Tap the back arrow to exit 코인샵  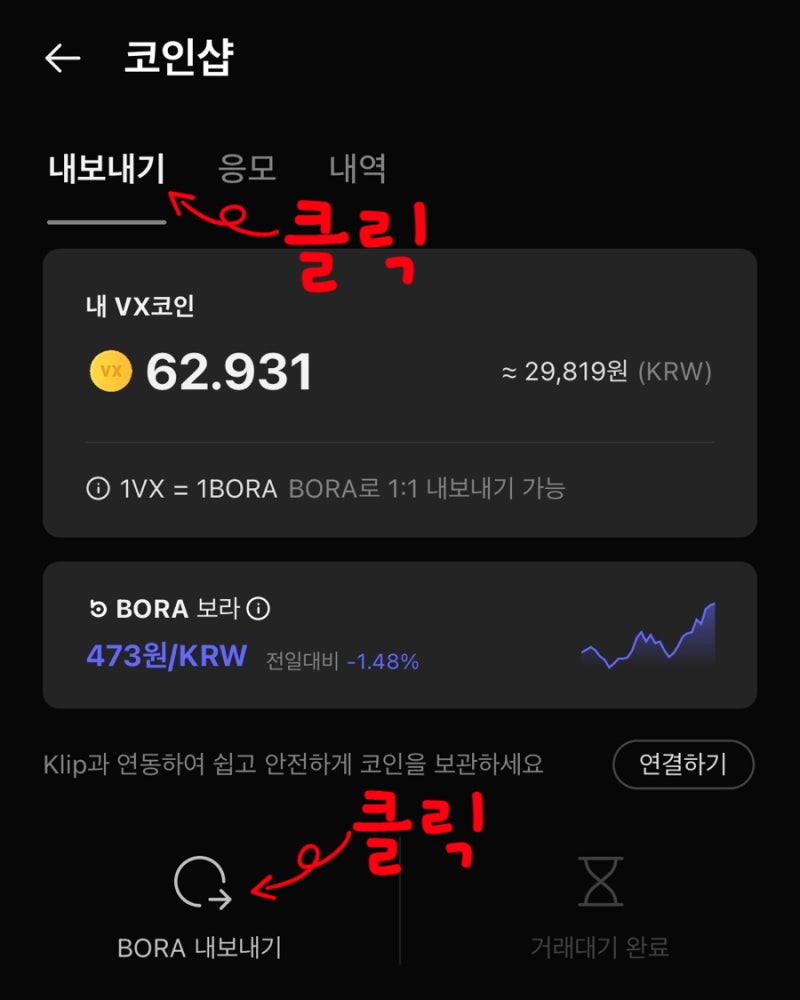62,57
